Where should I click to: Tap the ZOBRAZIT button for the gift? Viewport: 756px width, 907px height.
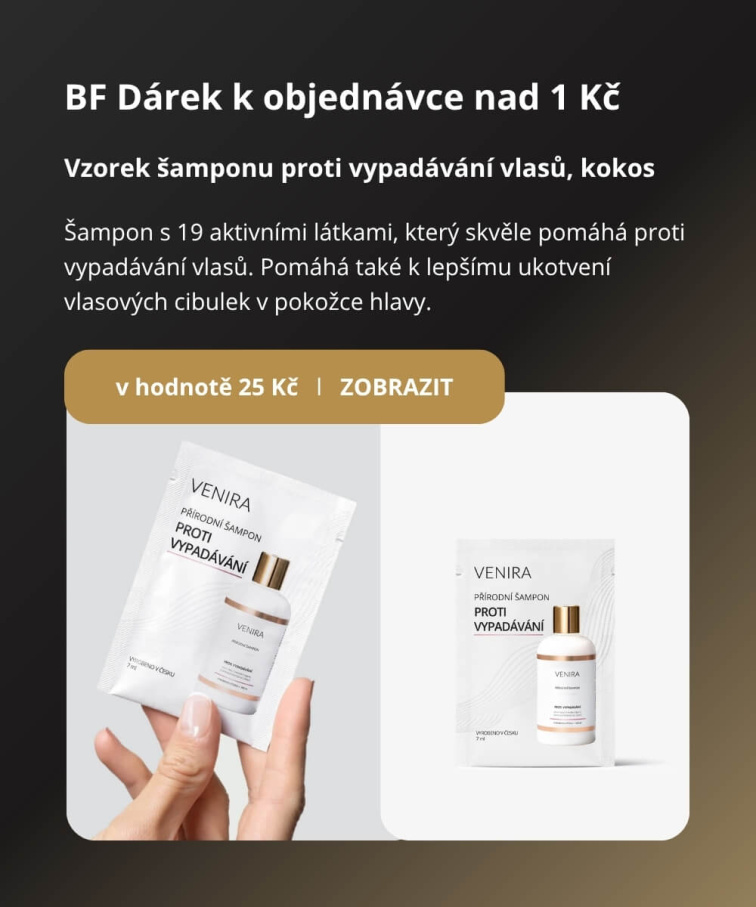click(396, 387)
